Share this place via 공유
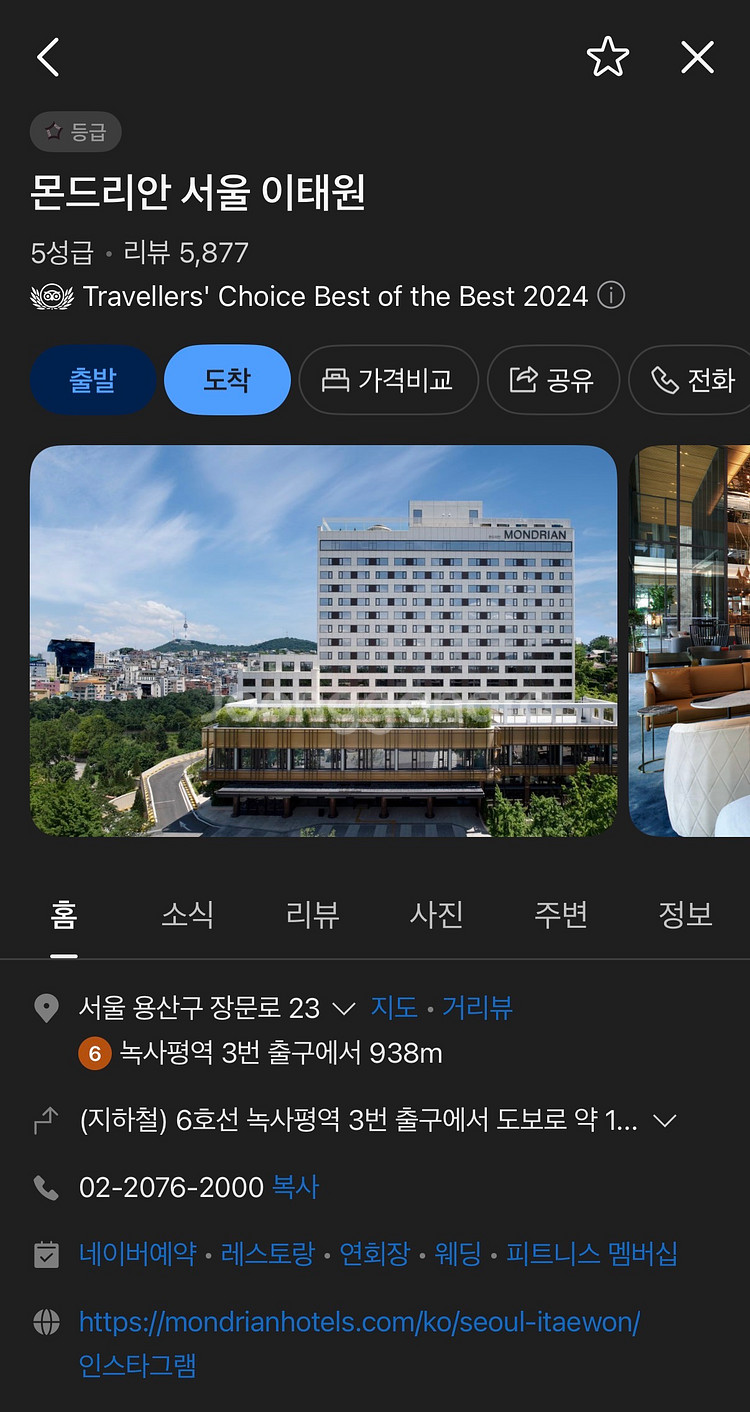This screenshot has width=750, height=1412. point(552,380)
